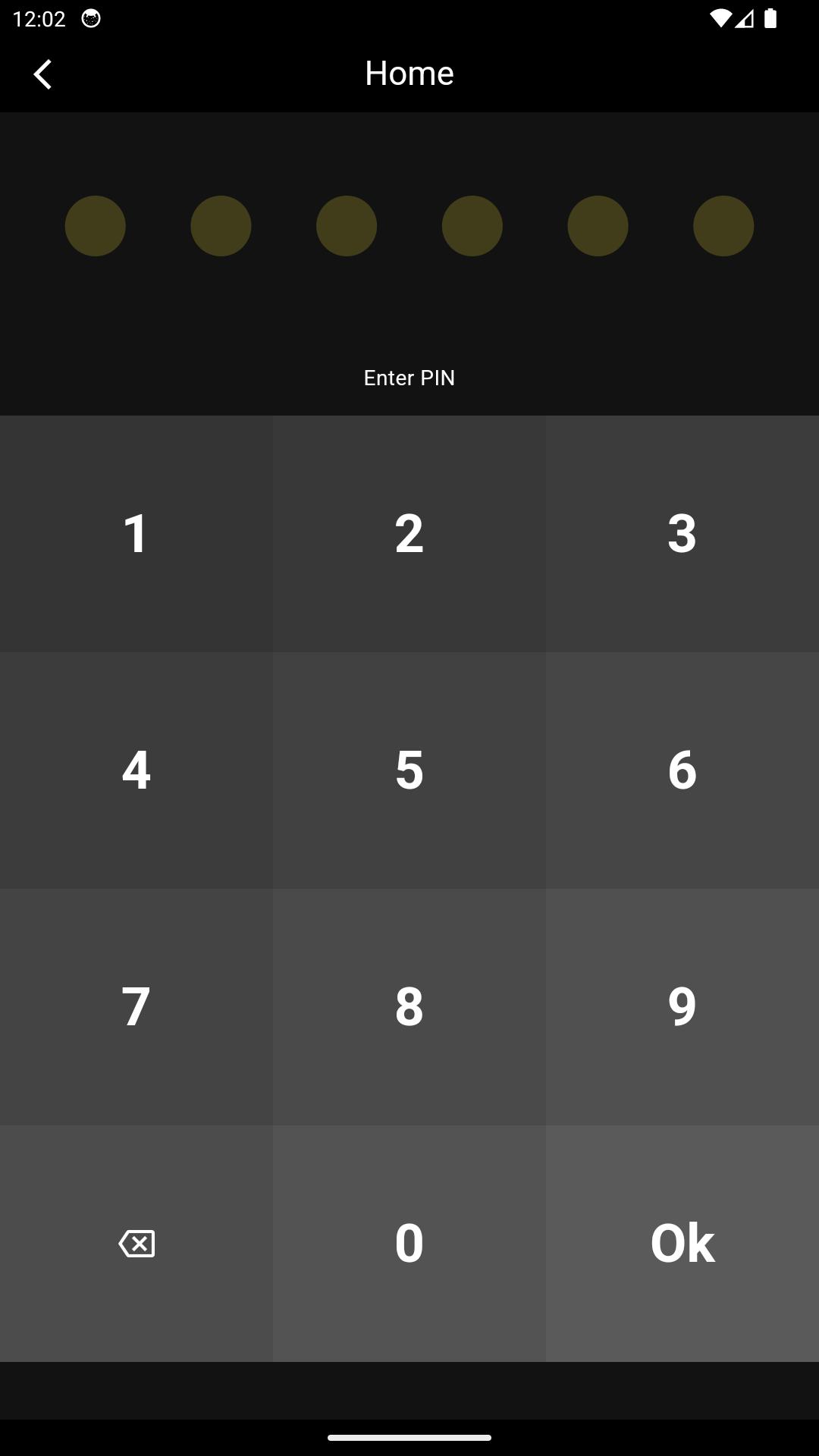Tap the number 8 key
Image resolution: width=819 pixels, height=1456 pixels.
[x=409, y=1006]
